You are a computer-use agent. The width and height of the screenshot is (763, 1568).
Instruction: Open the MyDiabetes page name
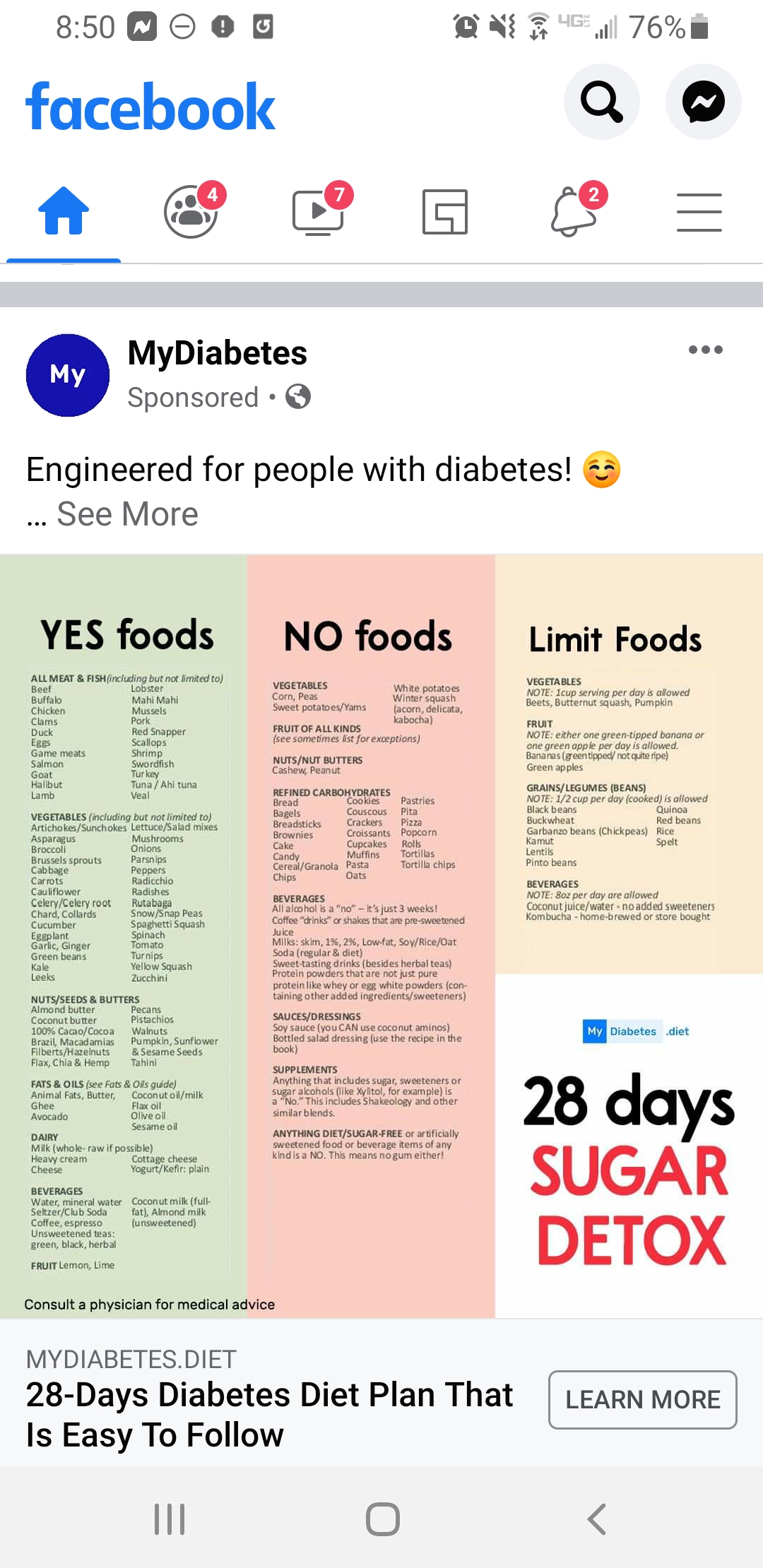click(218, 352)
